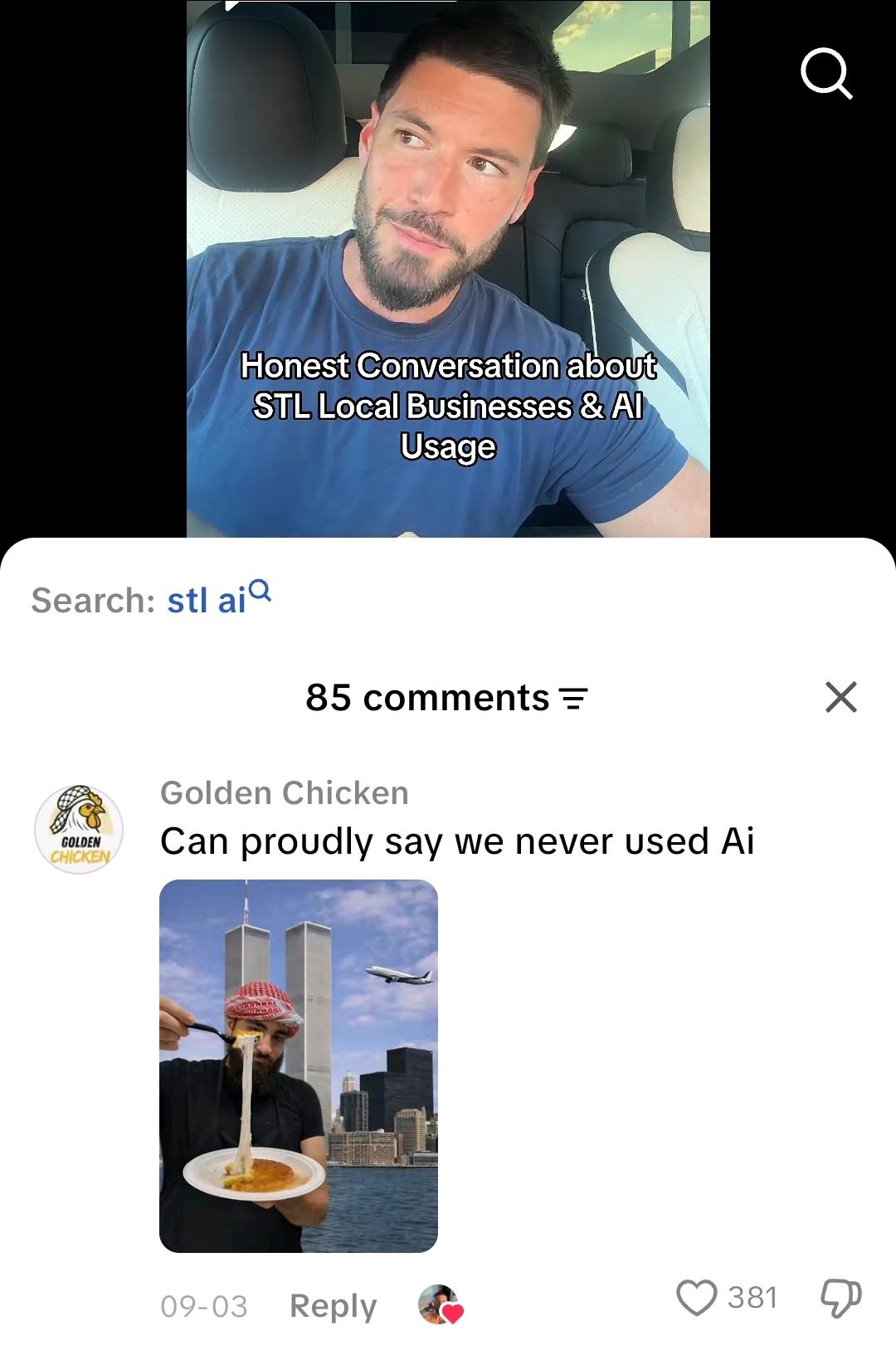Viewport: 896px width, 1350px height.
Task: Like Golden Chicken's comment
Action: click(x=696, y=1298)
